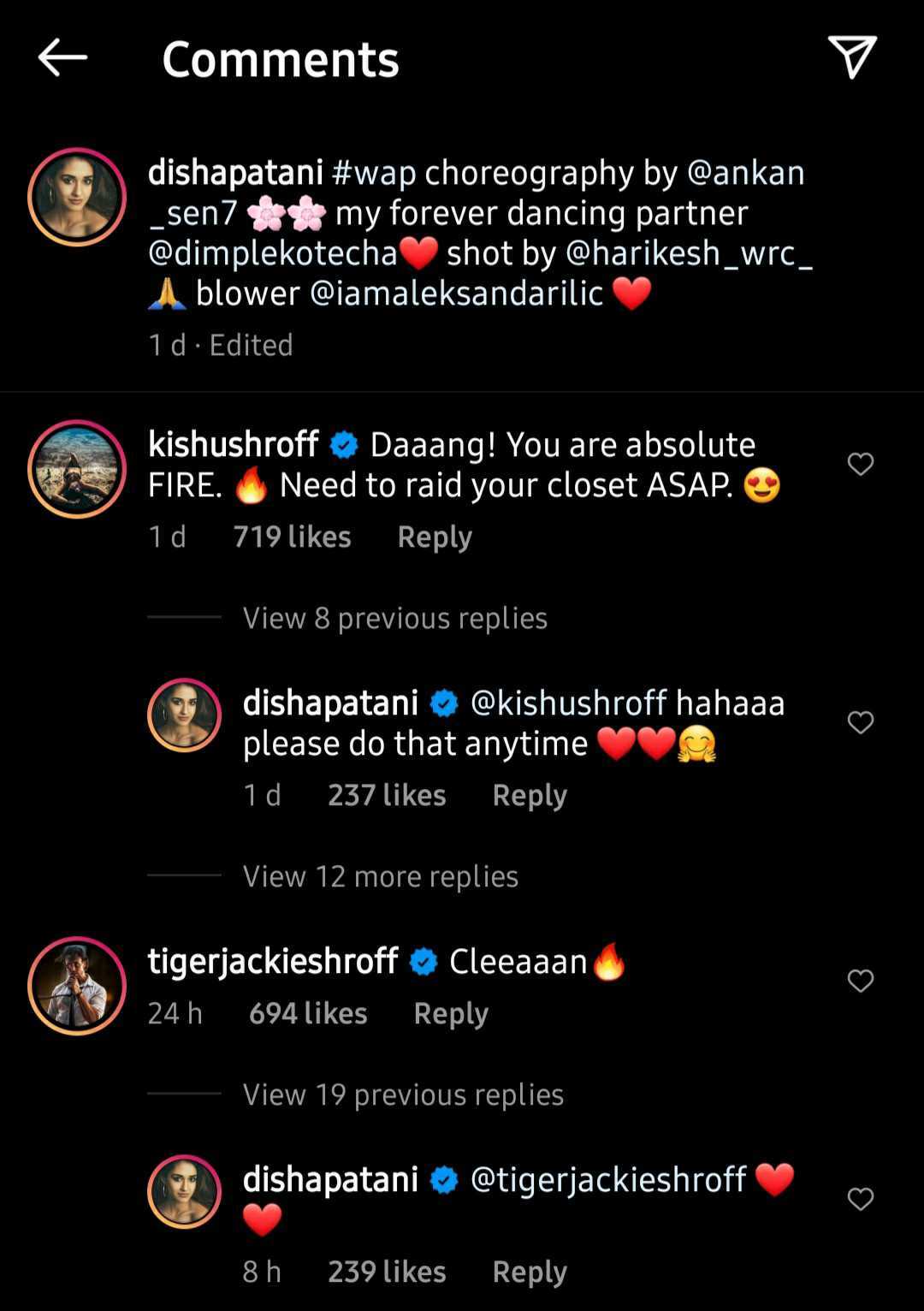
Task: Like dishapatani's reply to kishushroff
Action: 860,722
